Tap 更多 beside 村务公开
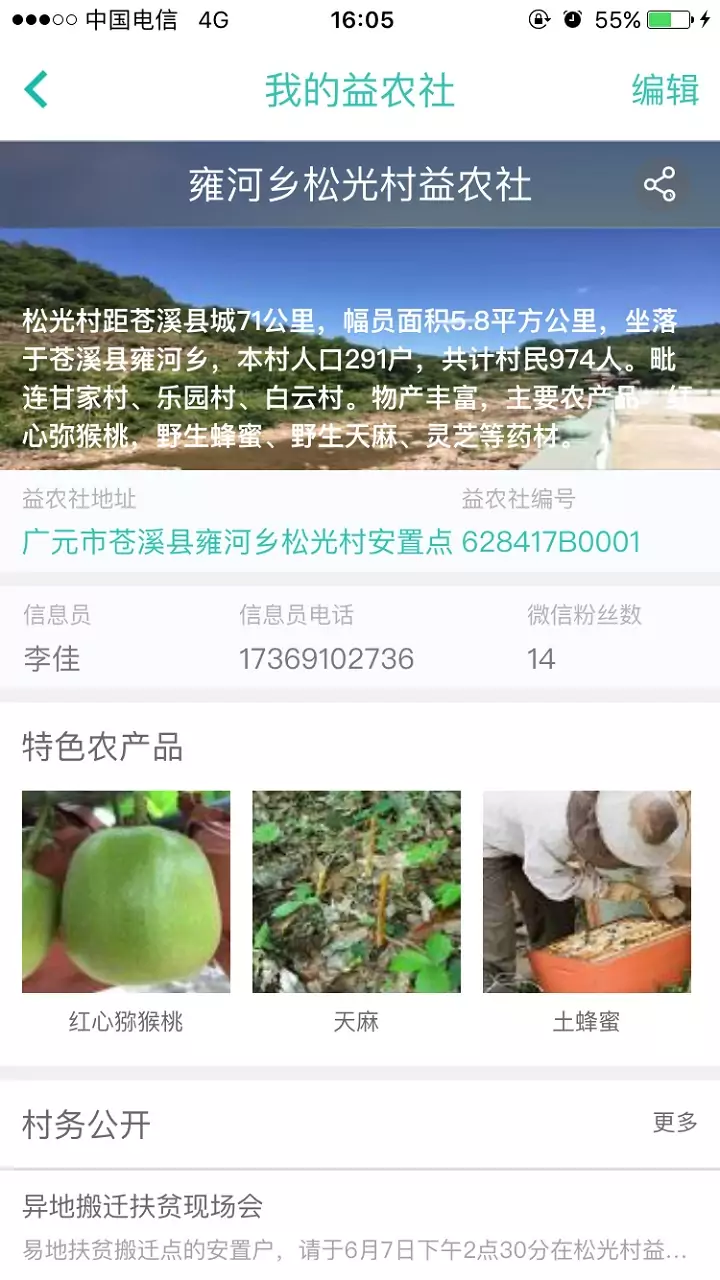This screenshot has height=1280, width=720. [675, 1123]
